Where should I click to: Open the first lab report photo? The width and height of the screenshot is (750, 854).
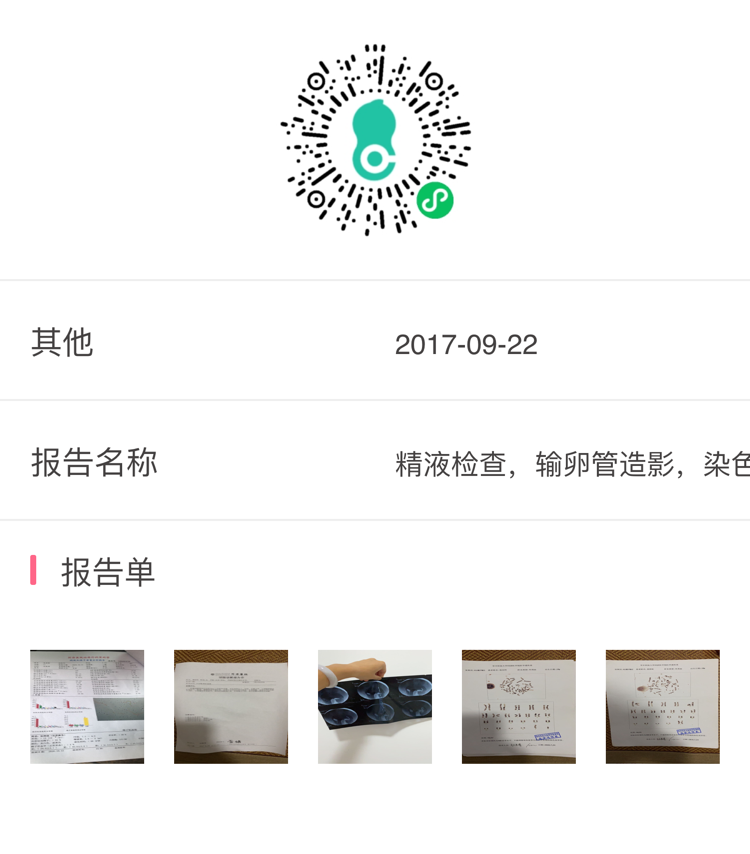87,707
